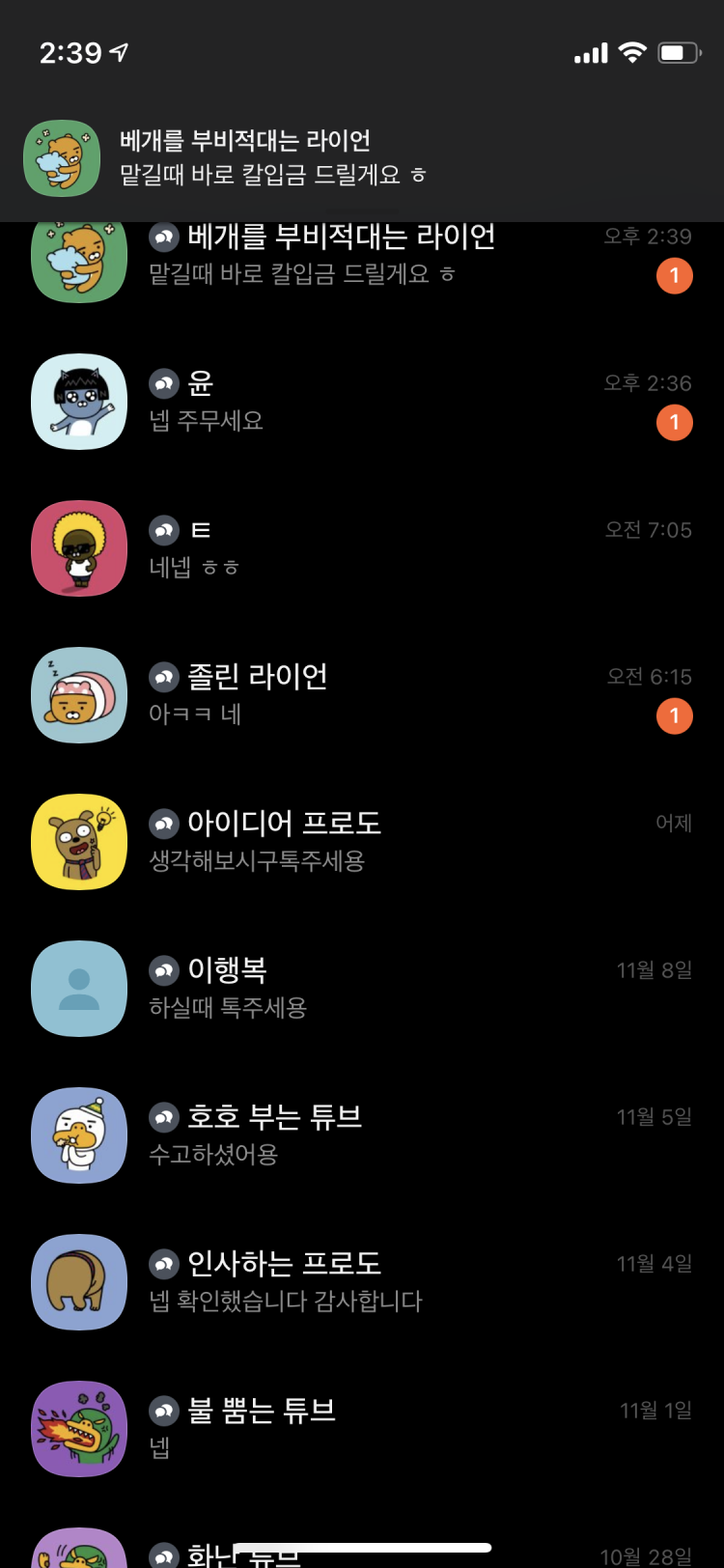Tap the 불 뿜는 튜브 fire-breathing avatar
Image resolution: width=724 pixels, height=1568 pixels.
tap(79, 1429)
